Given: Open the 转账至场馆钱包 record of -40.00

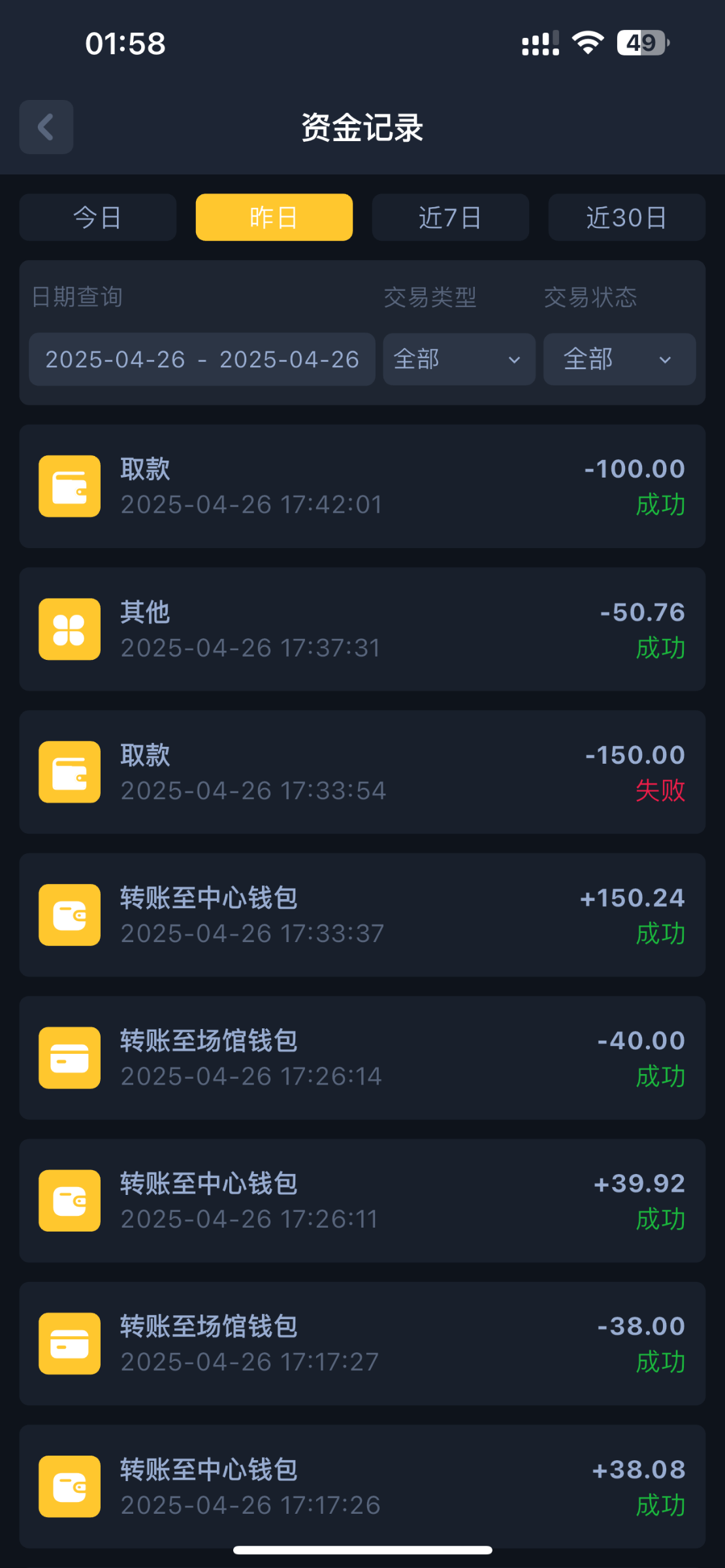Looking at the screenshot, I should point(362,1058).
